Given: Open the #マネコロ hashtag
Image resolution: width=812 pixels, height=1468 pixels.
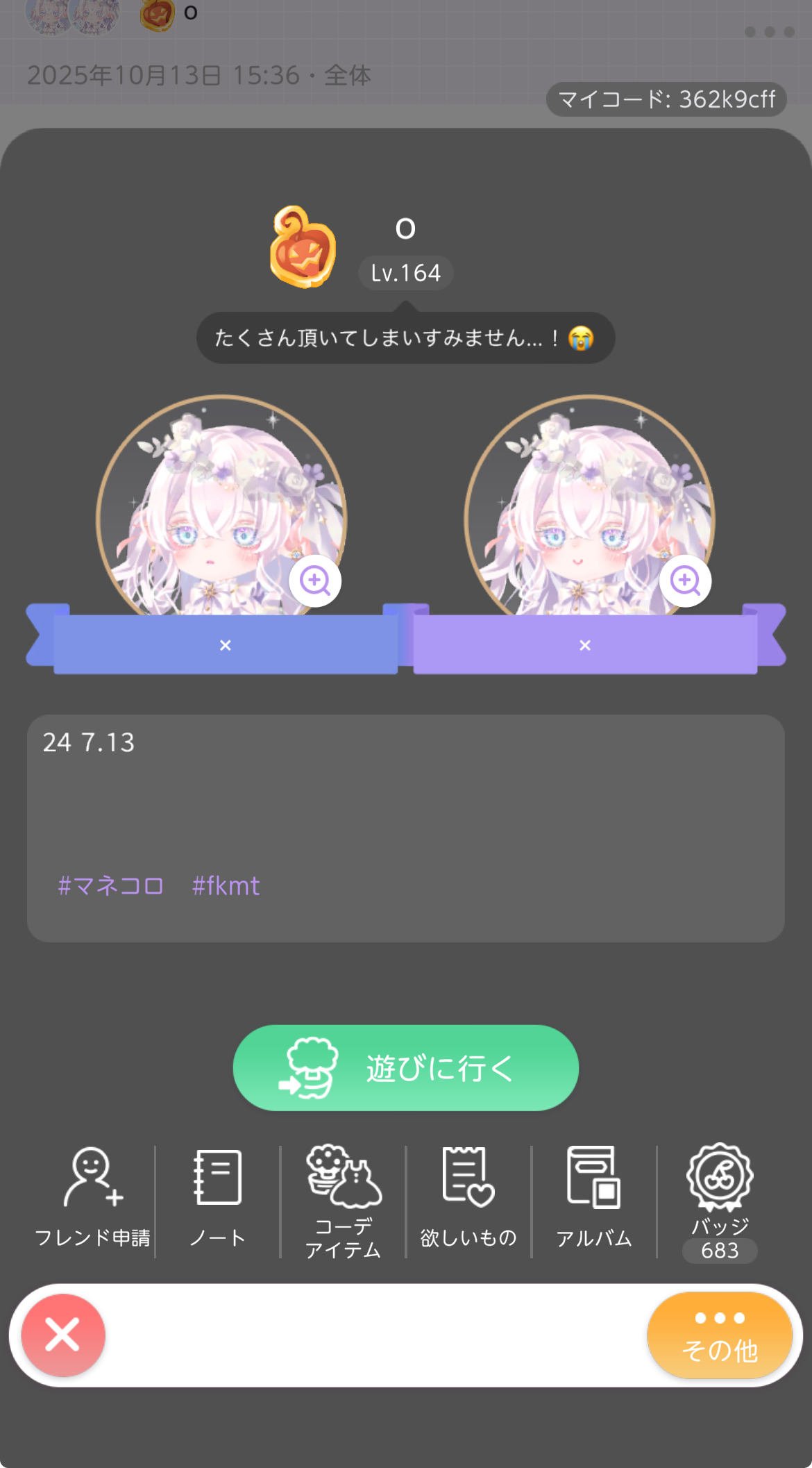Looking at the screenshot, I should pos(111,886).
